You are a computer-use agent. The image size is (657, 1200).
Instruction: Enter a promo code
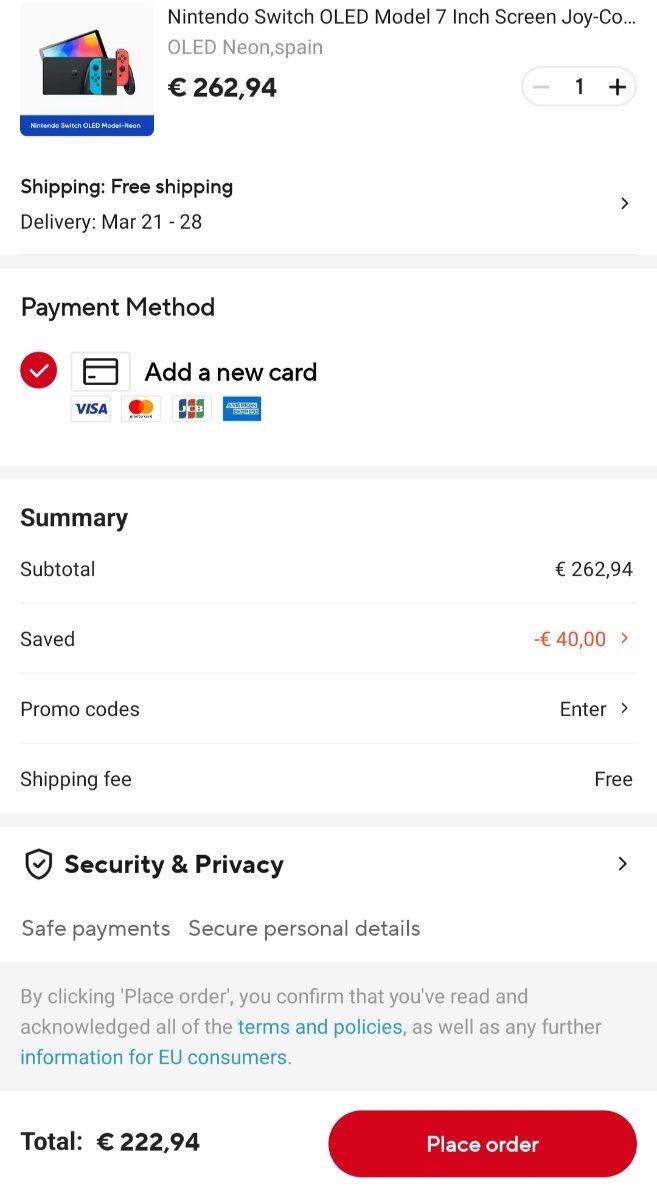click(328, 709)
